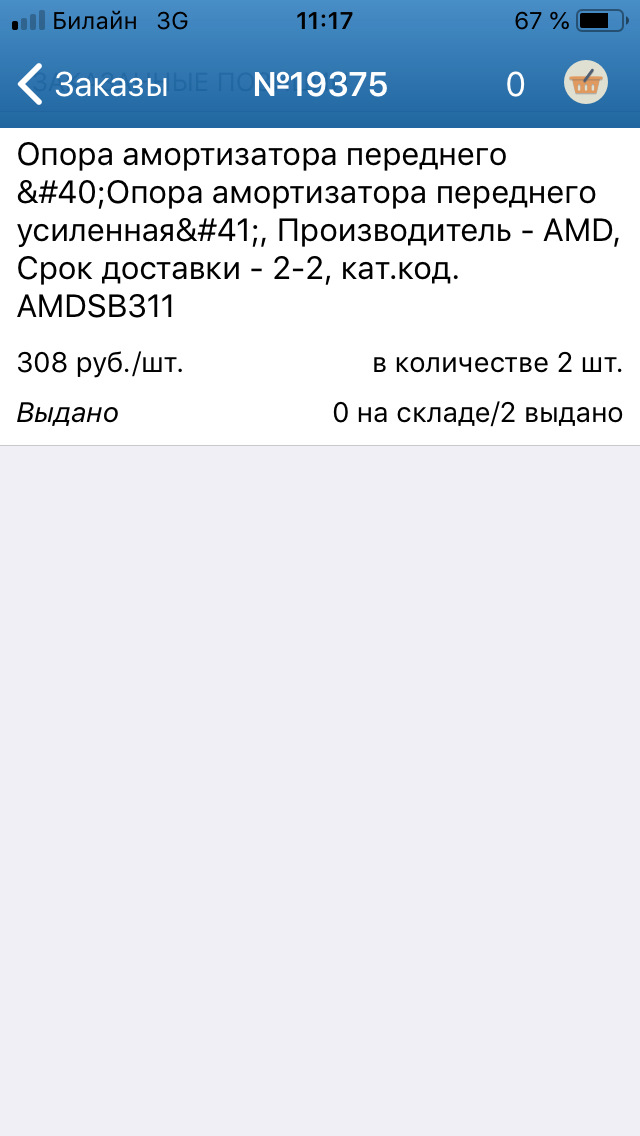
Task: Open the shopping basket
Action: [586, 84]
